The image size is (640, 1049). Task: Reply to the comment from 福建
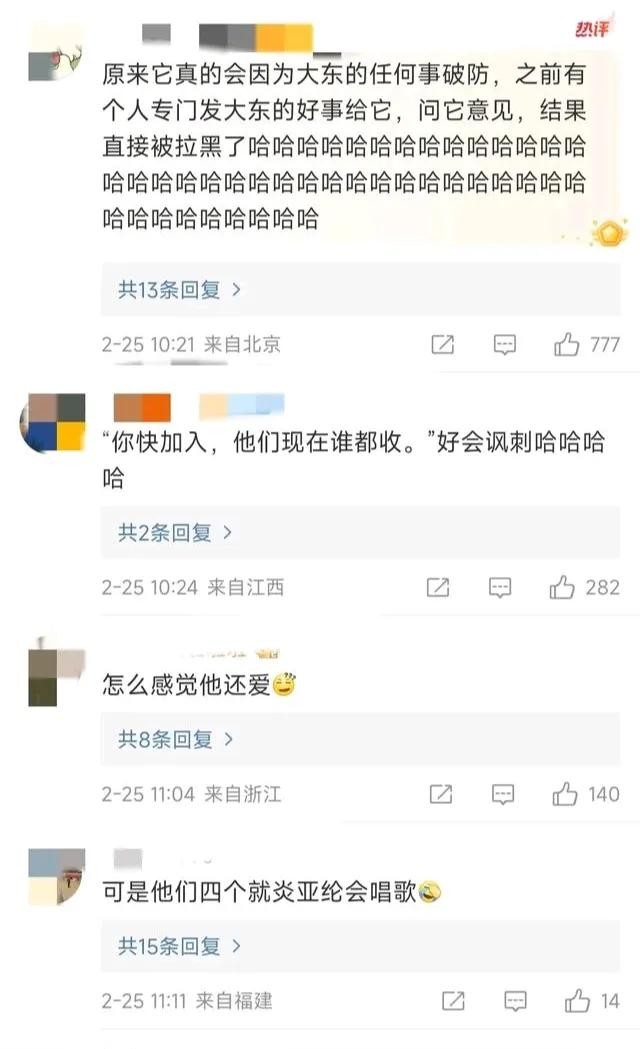[515, 1000]
